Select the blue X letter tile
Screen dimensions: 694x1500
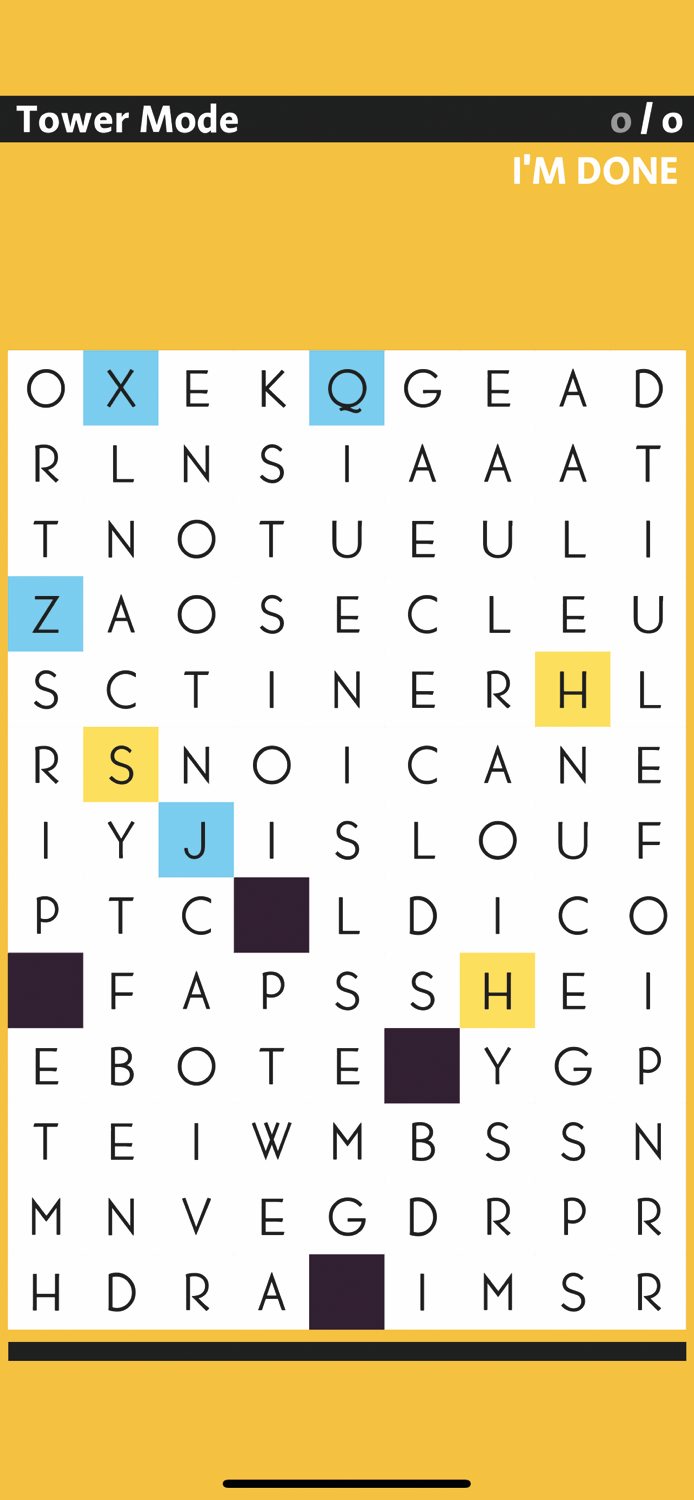click(121, 388)
